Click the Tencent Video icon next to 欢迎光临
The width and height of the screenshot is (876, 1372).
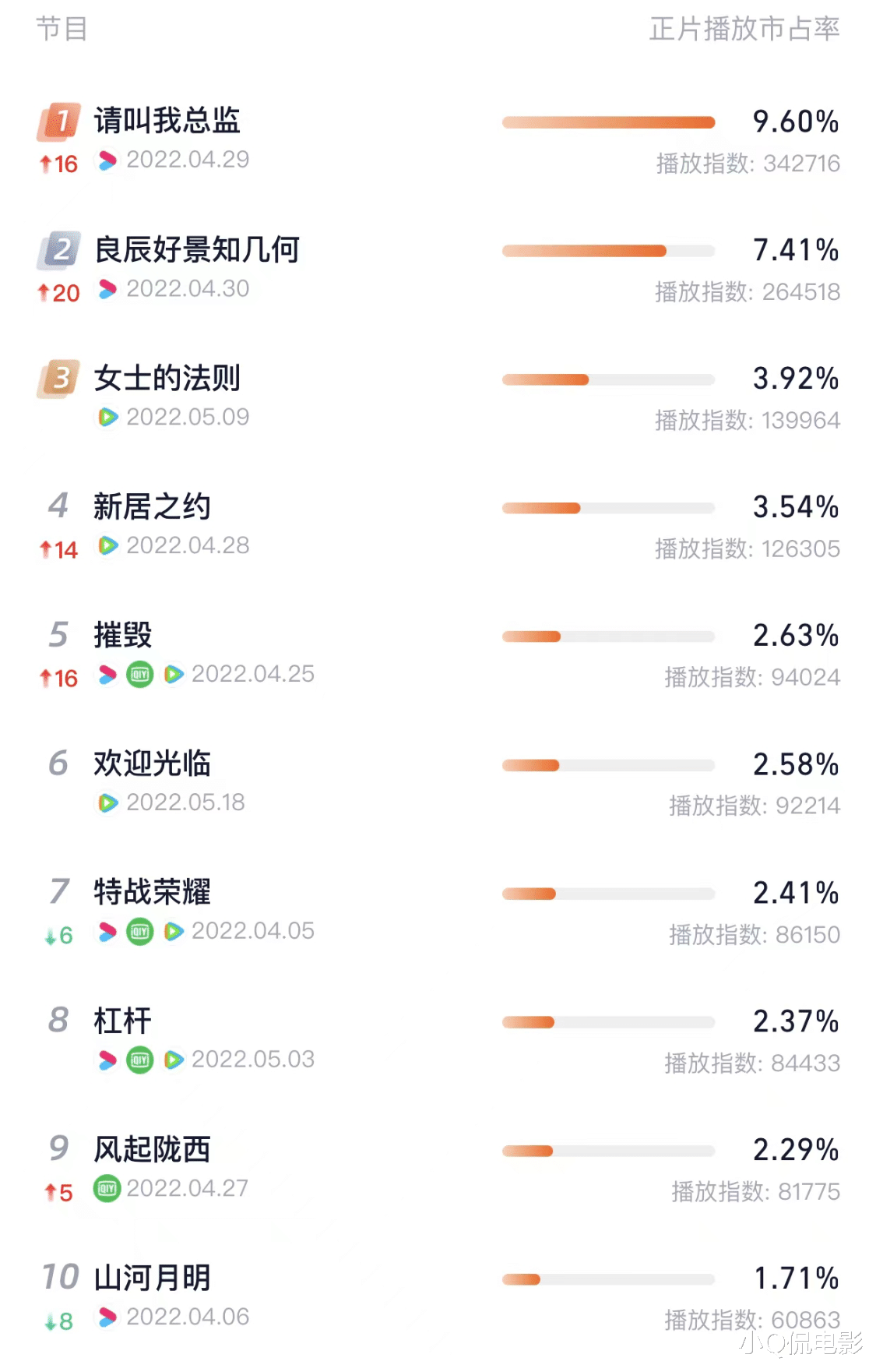pyautogui.click(x=108, y=802)
